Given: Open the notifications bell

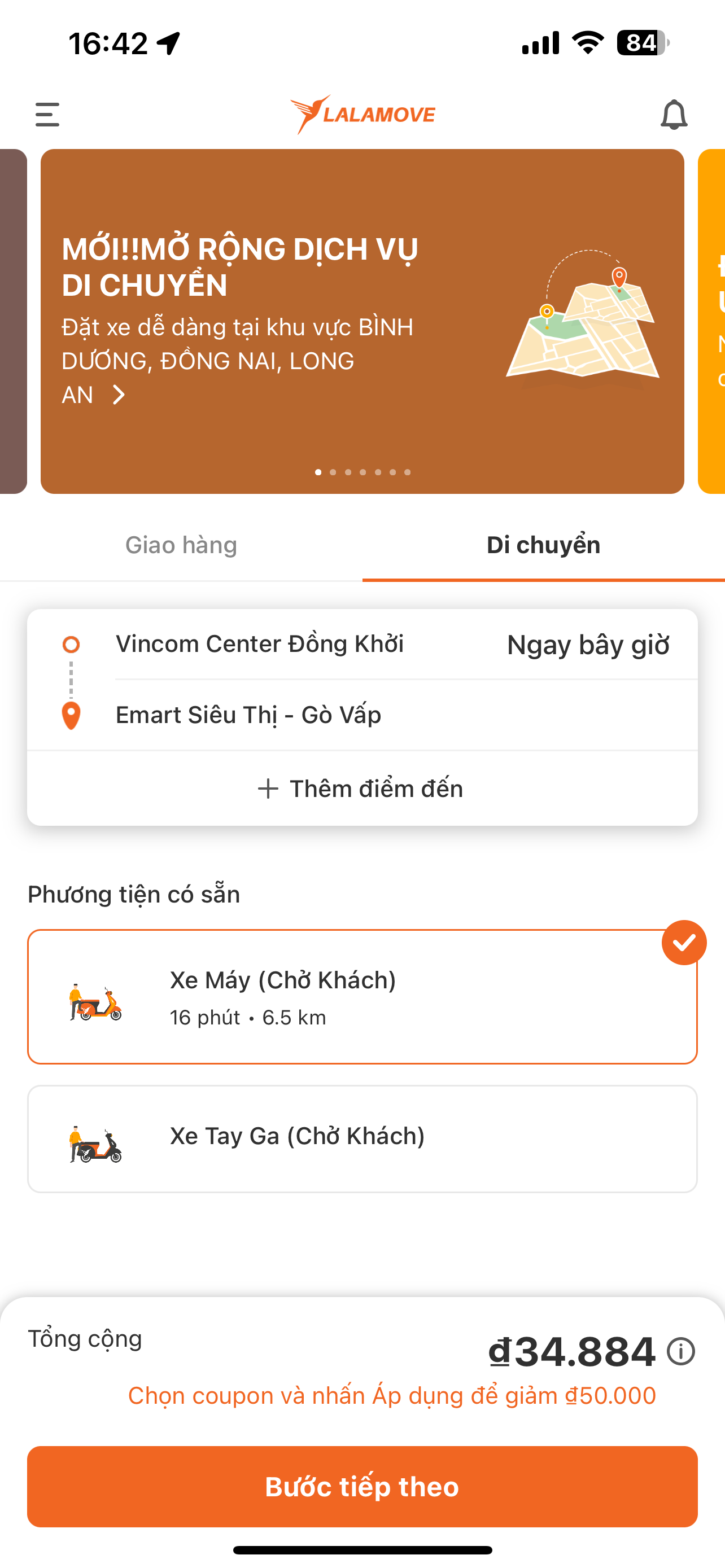Looking at the screenshot, I should (673, 115).
